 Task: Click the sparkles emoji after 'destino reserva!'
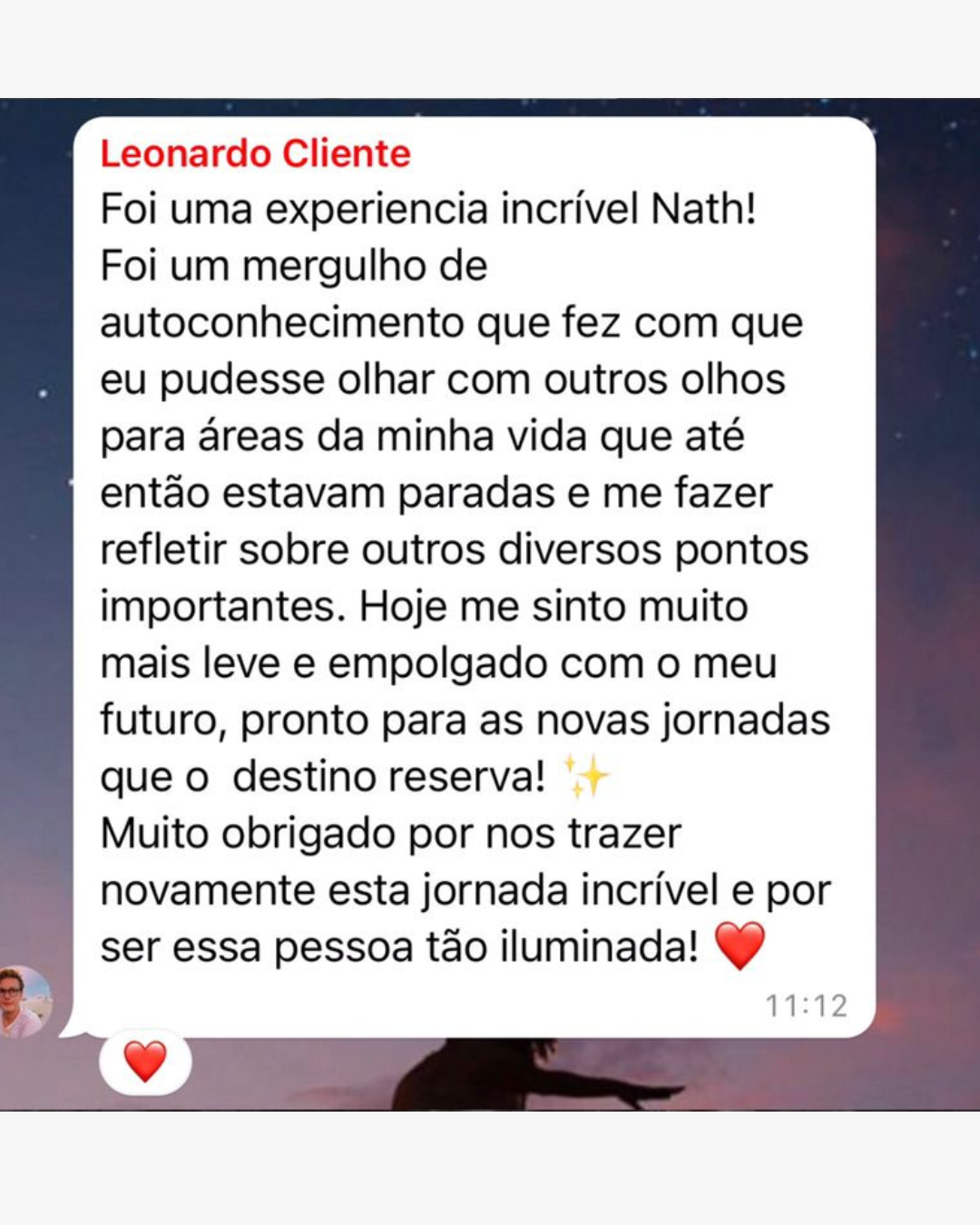[590, 776]
